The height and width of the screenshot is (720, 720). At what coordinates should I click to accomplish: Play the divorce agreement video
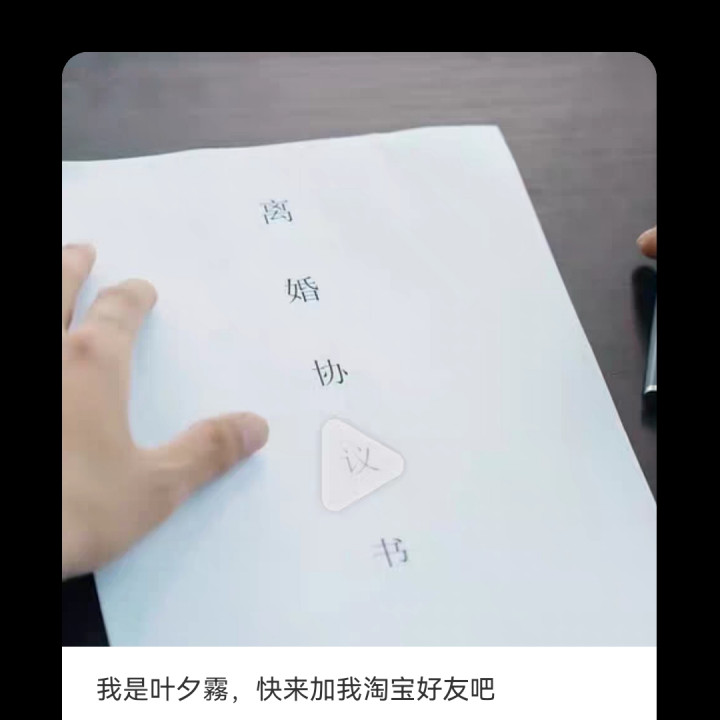359,465
